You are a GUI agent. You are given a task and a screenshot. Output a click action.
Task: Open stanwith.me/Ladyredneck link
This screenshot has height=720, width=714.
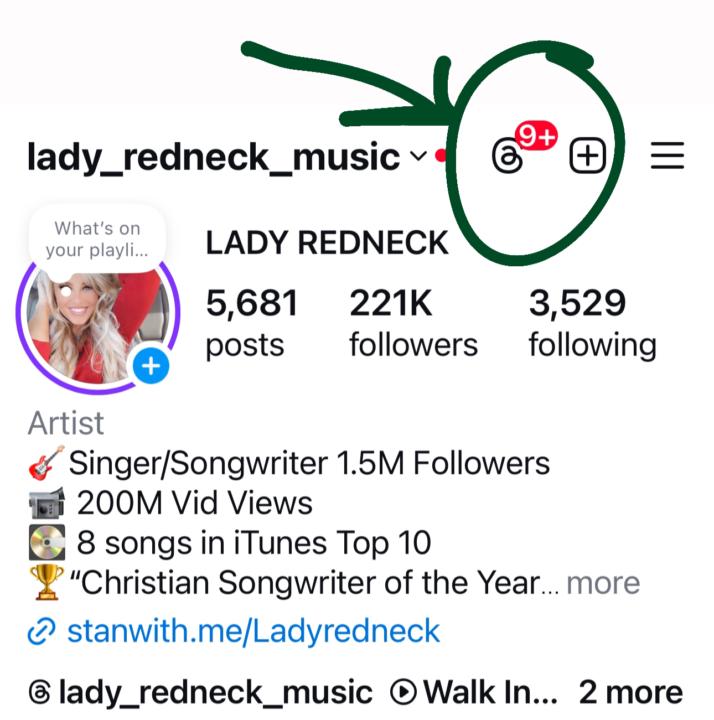click(253, 631)
